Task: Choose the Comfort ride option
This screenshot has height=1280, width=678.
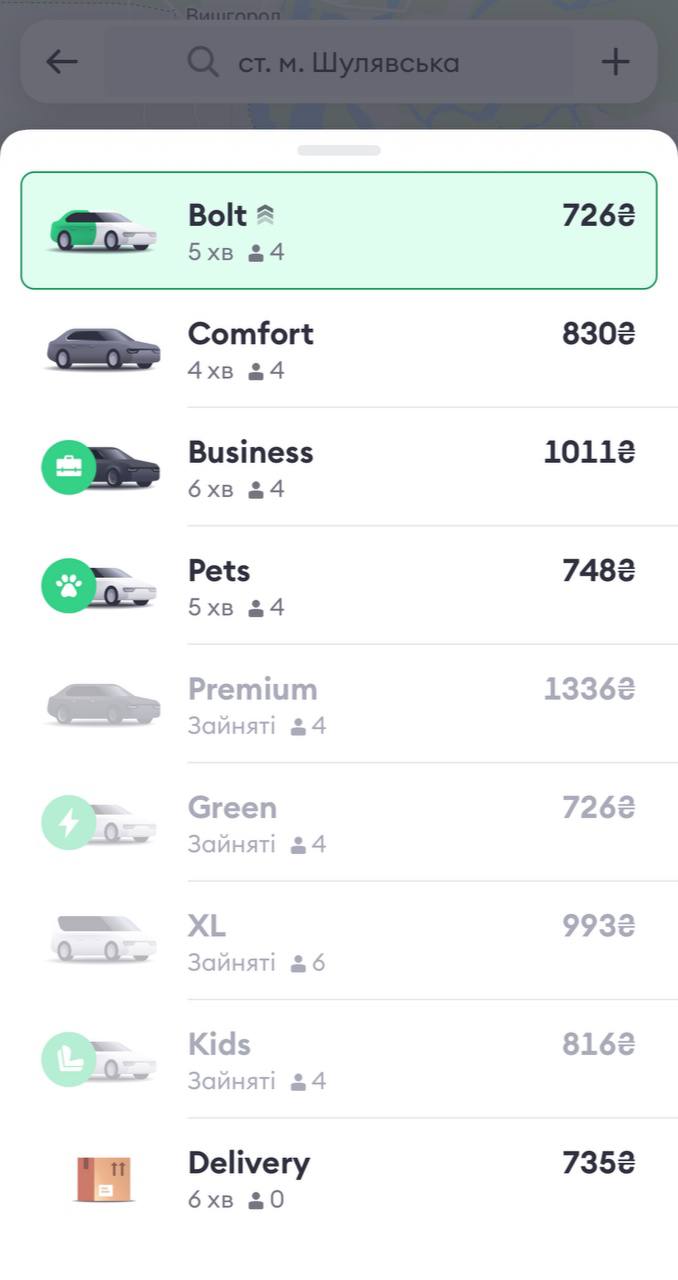Action: pyautogui.click(x=339, y=349)
